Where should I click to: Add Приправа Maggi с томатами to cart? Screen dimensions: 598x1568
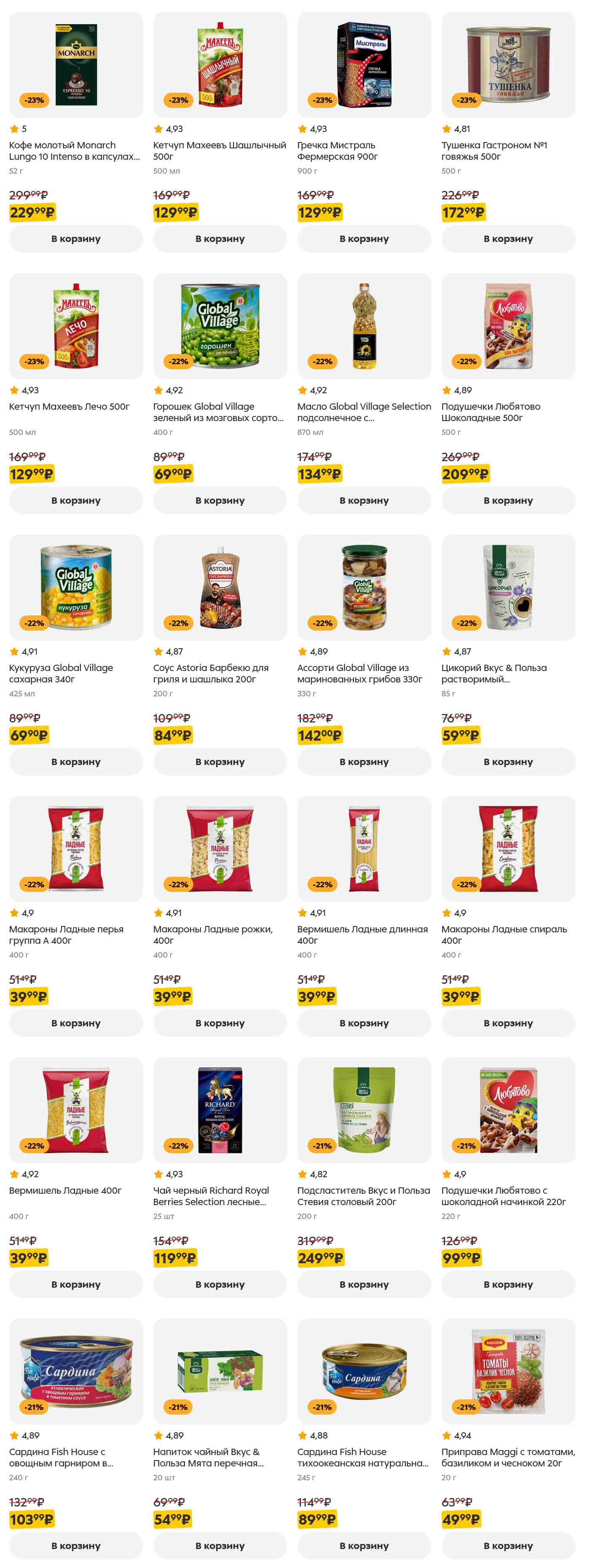coord(508,1545)
